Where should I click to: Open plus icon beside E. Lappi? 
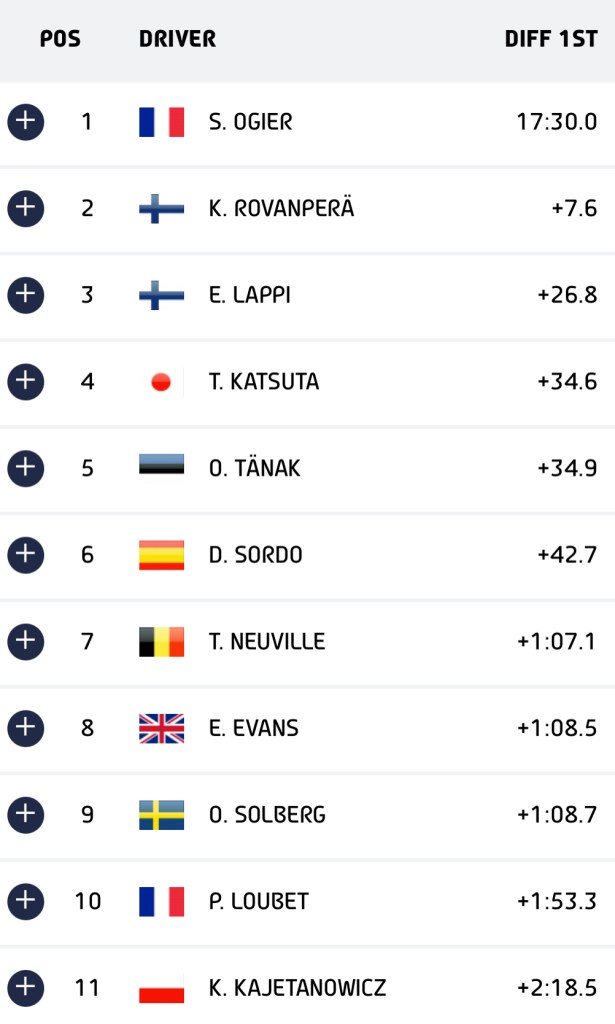25,295
